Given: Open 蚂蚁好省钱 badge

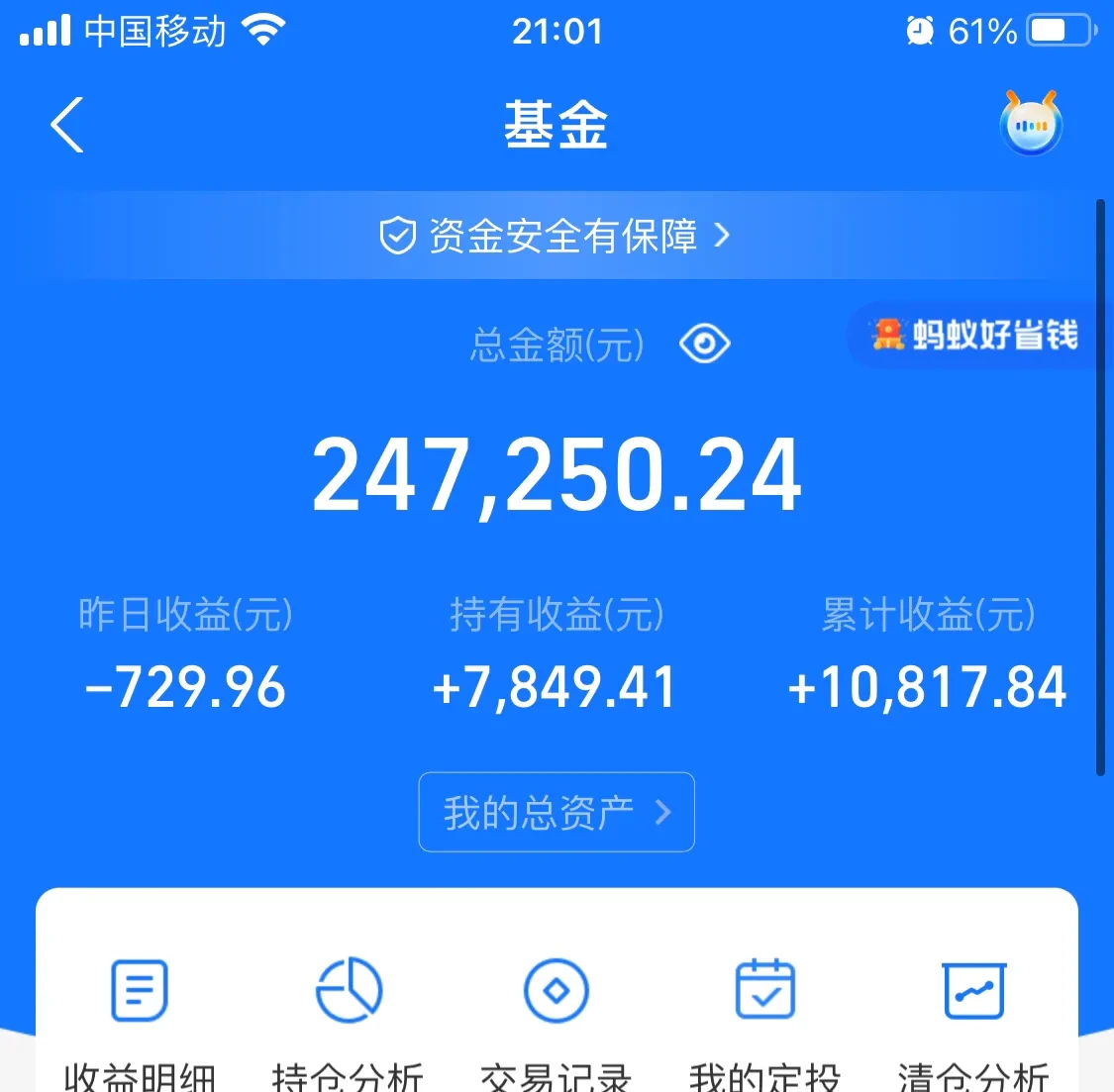Looking at the screenshot, I should click(x=975, y=336).
